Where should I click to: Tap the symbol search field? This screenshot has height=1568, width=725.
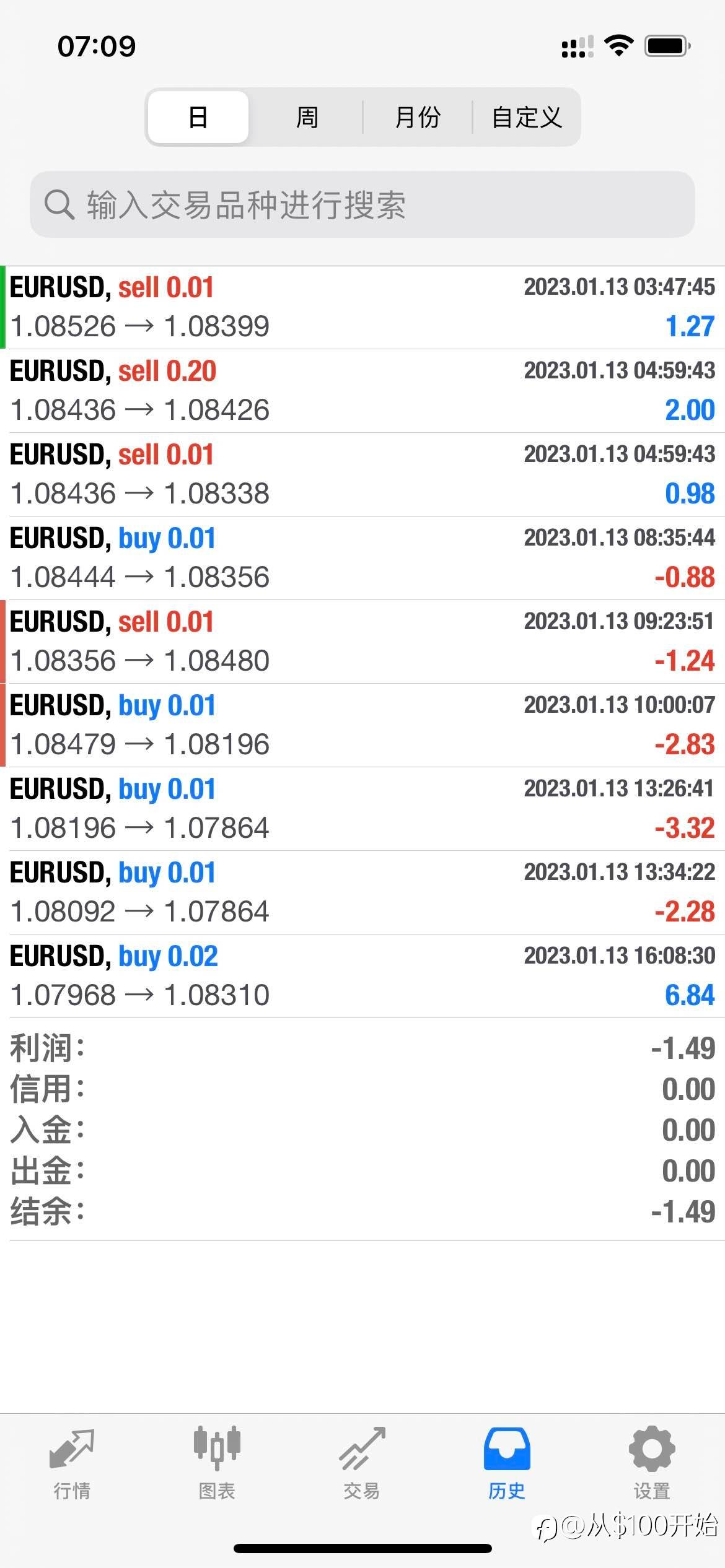[x=362, y=204]
